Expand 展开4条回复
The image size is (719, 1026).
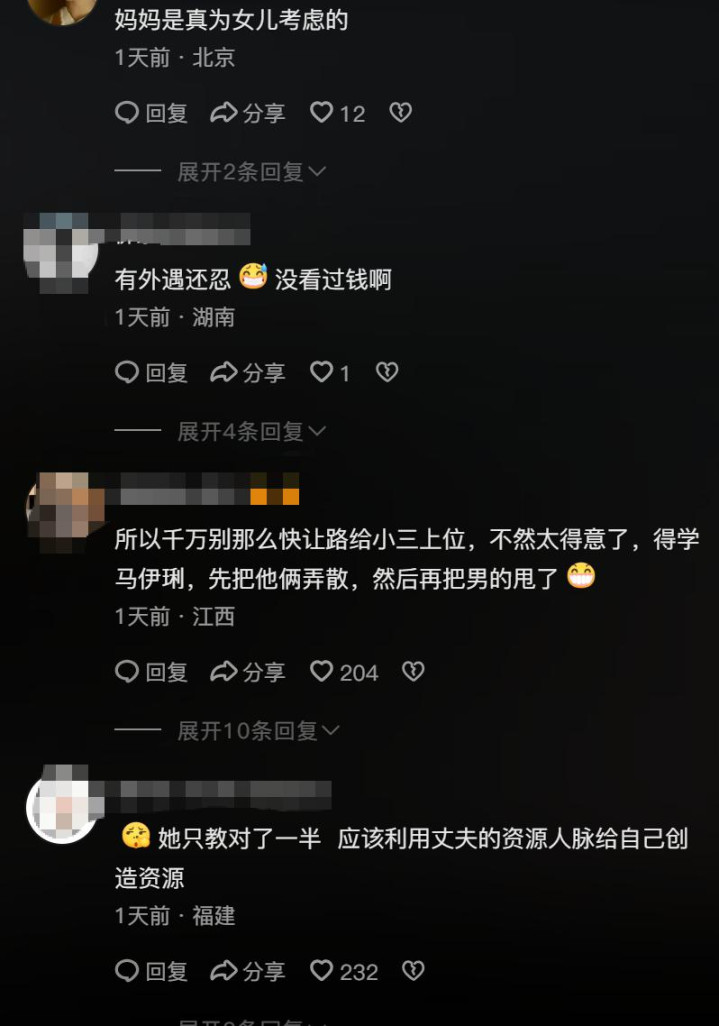[251, 431]
